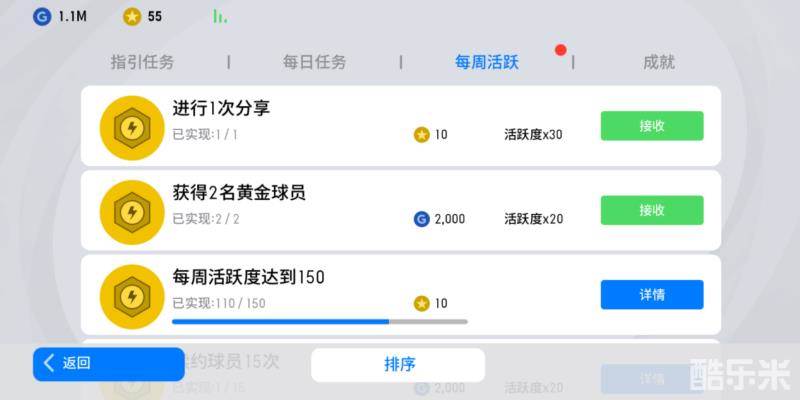Screen dimensions: 800x400
Task: View 详情 for 每周活跃度达到150
Action: 651,295
